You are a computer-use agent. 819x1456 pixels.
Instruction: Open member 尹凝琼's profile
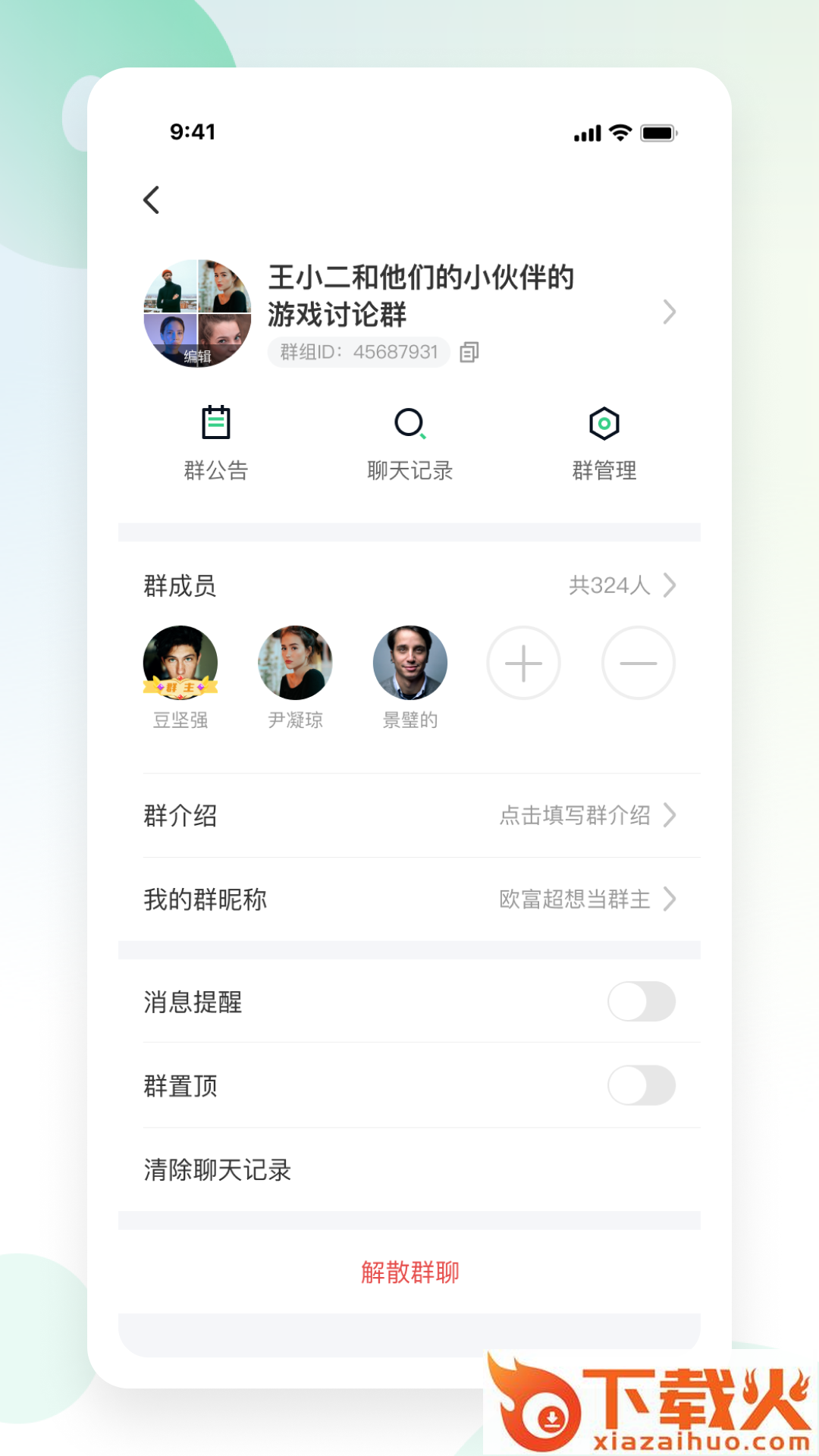(296, 677)
